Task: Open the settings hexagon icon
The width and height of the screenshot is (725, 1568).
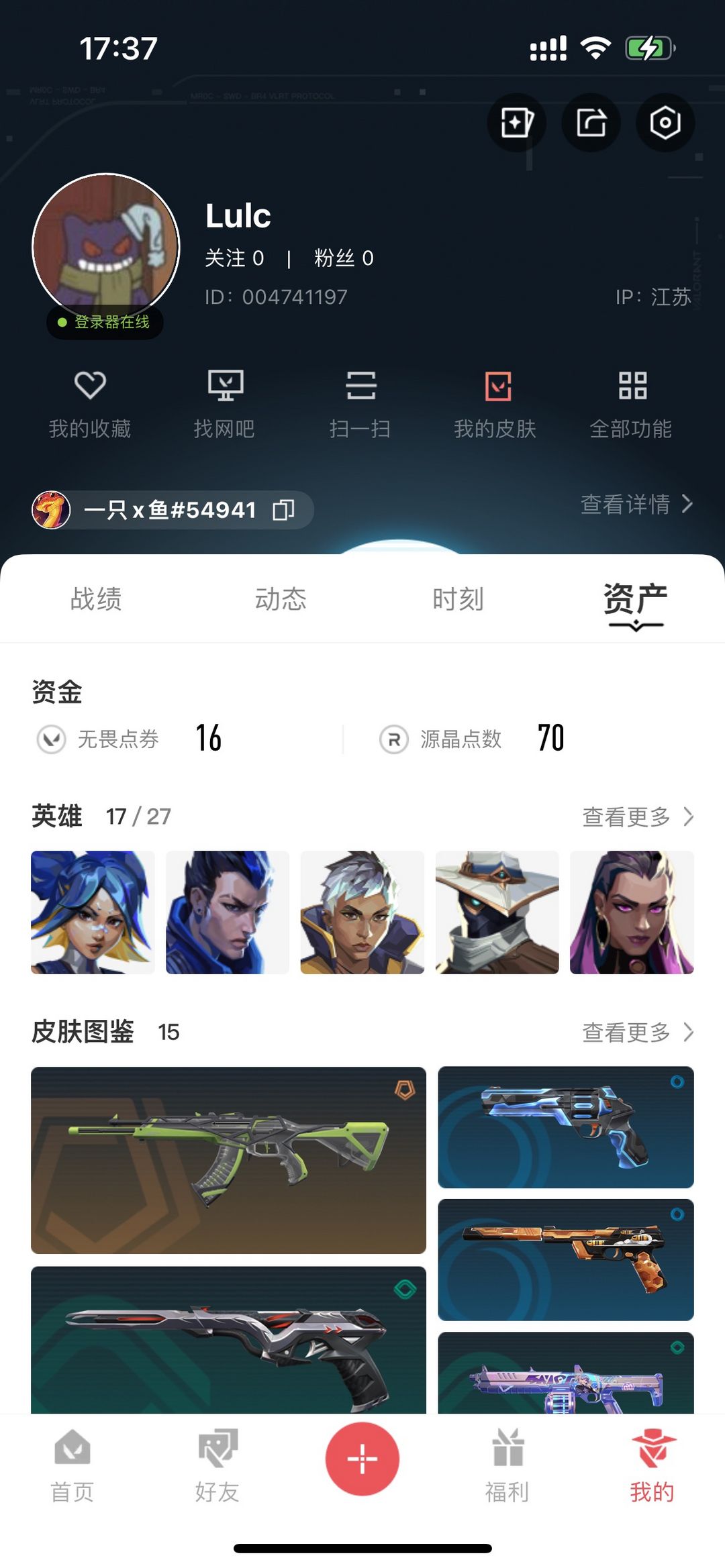Action: point(665,123)
